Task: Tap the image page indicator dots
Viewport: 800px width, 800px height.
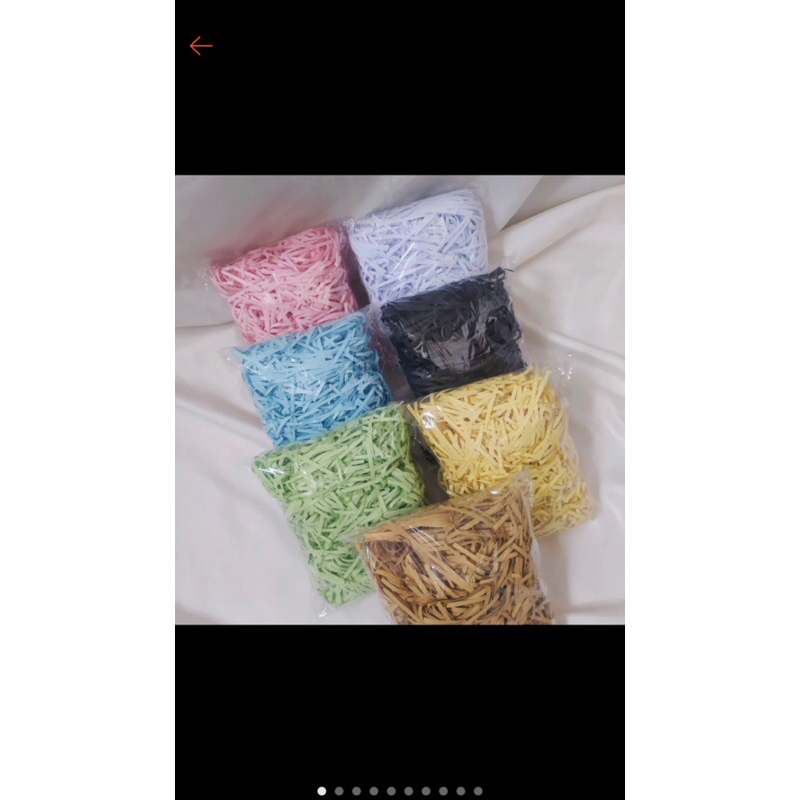Action: 400,791
